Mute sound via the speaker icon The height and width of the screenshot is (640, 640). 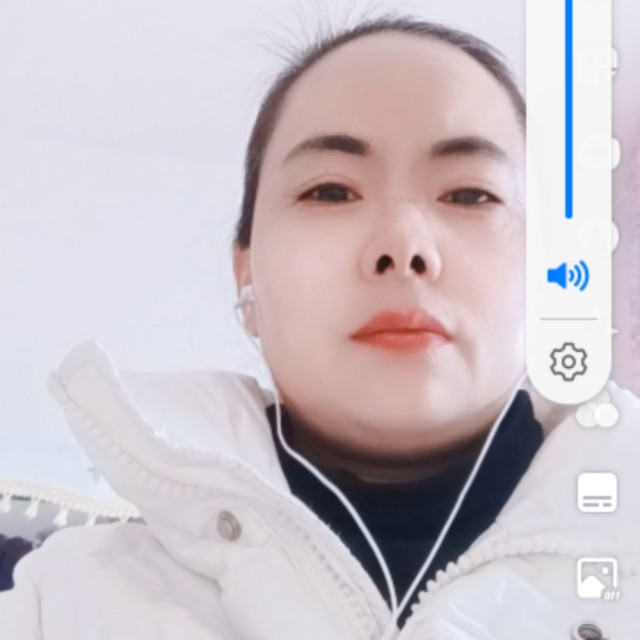(567, 275)
